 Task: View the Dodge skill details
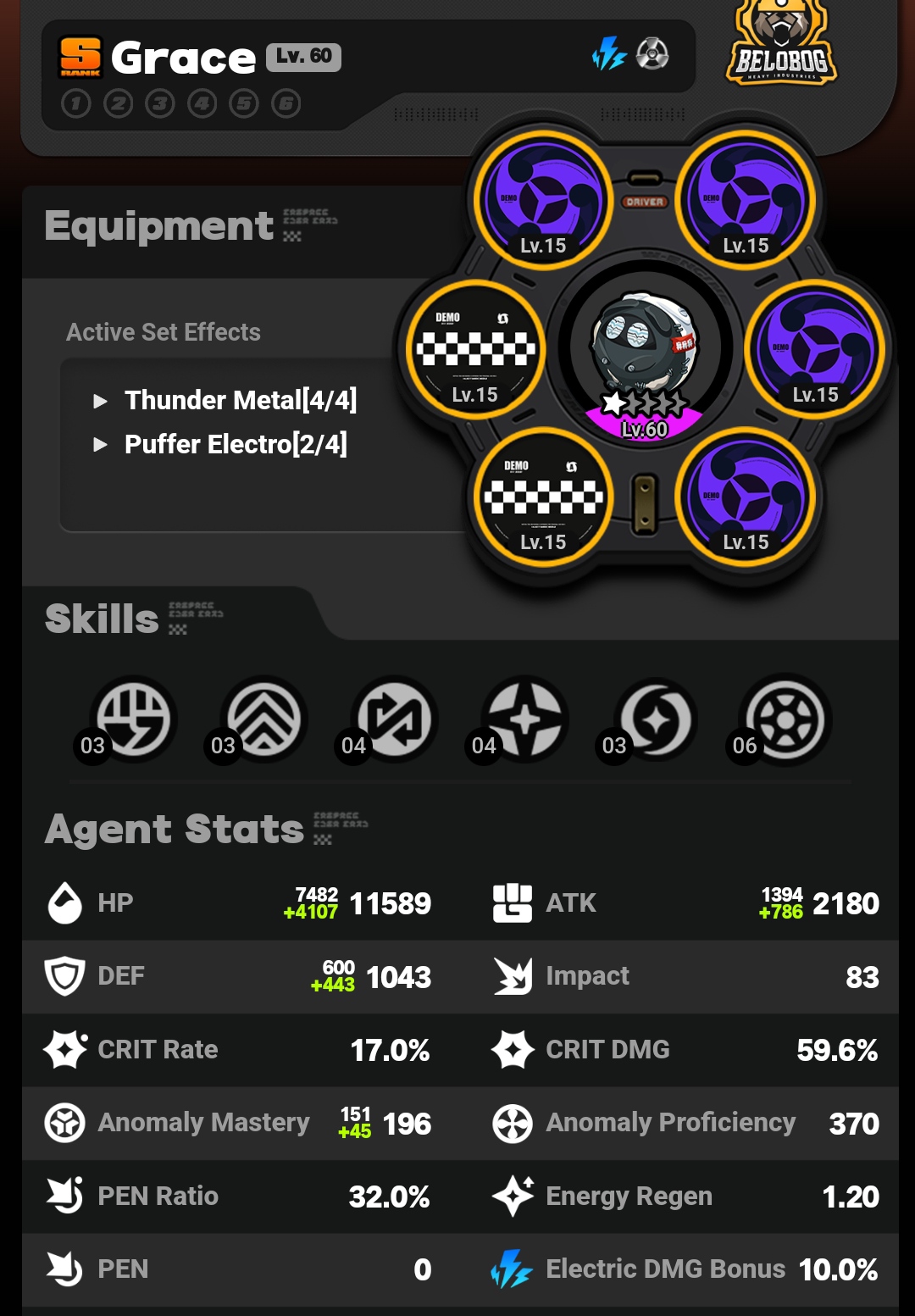coord(263,719)
